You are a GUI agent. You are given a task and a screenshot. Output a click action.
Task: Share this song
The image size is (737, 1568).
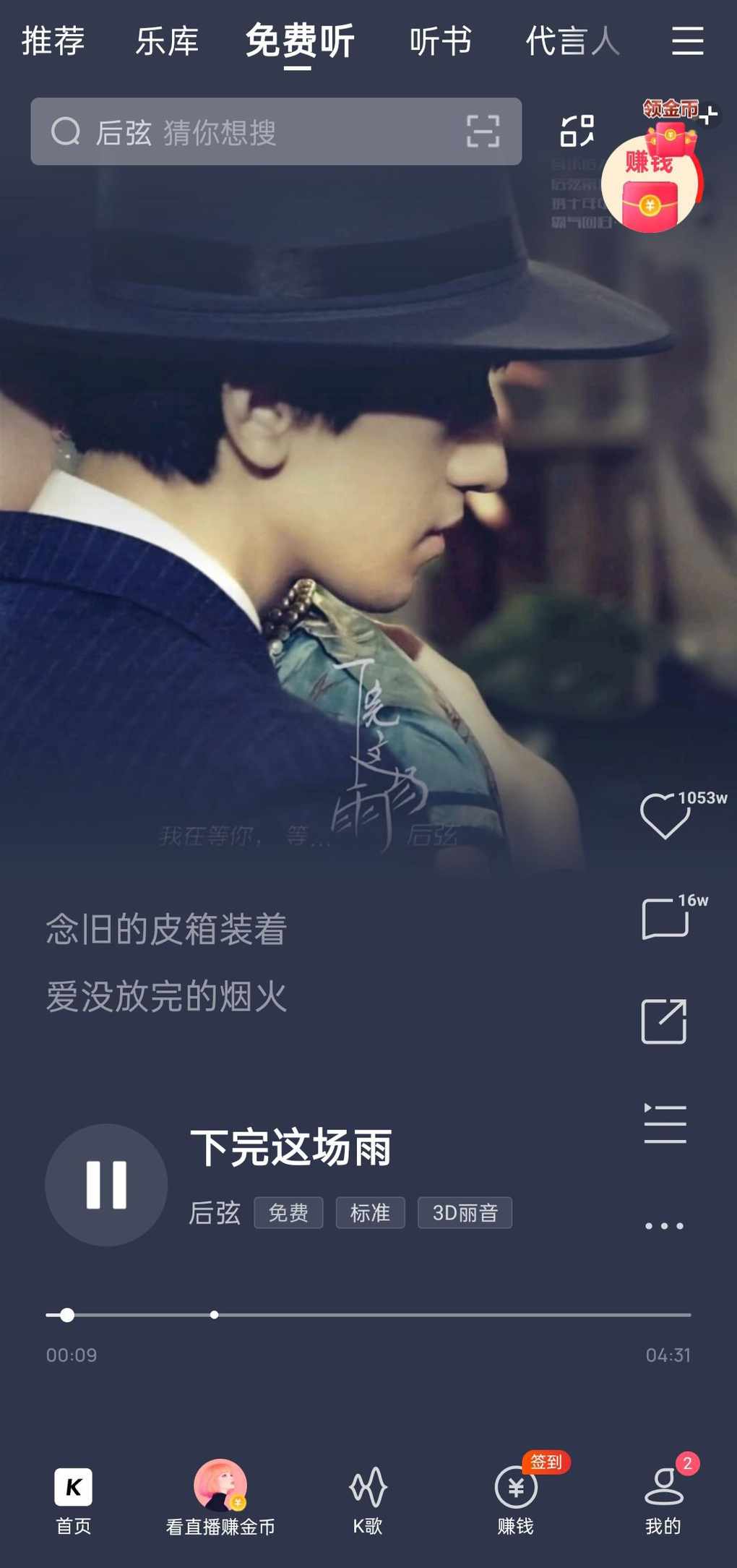(664, 1021)
